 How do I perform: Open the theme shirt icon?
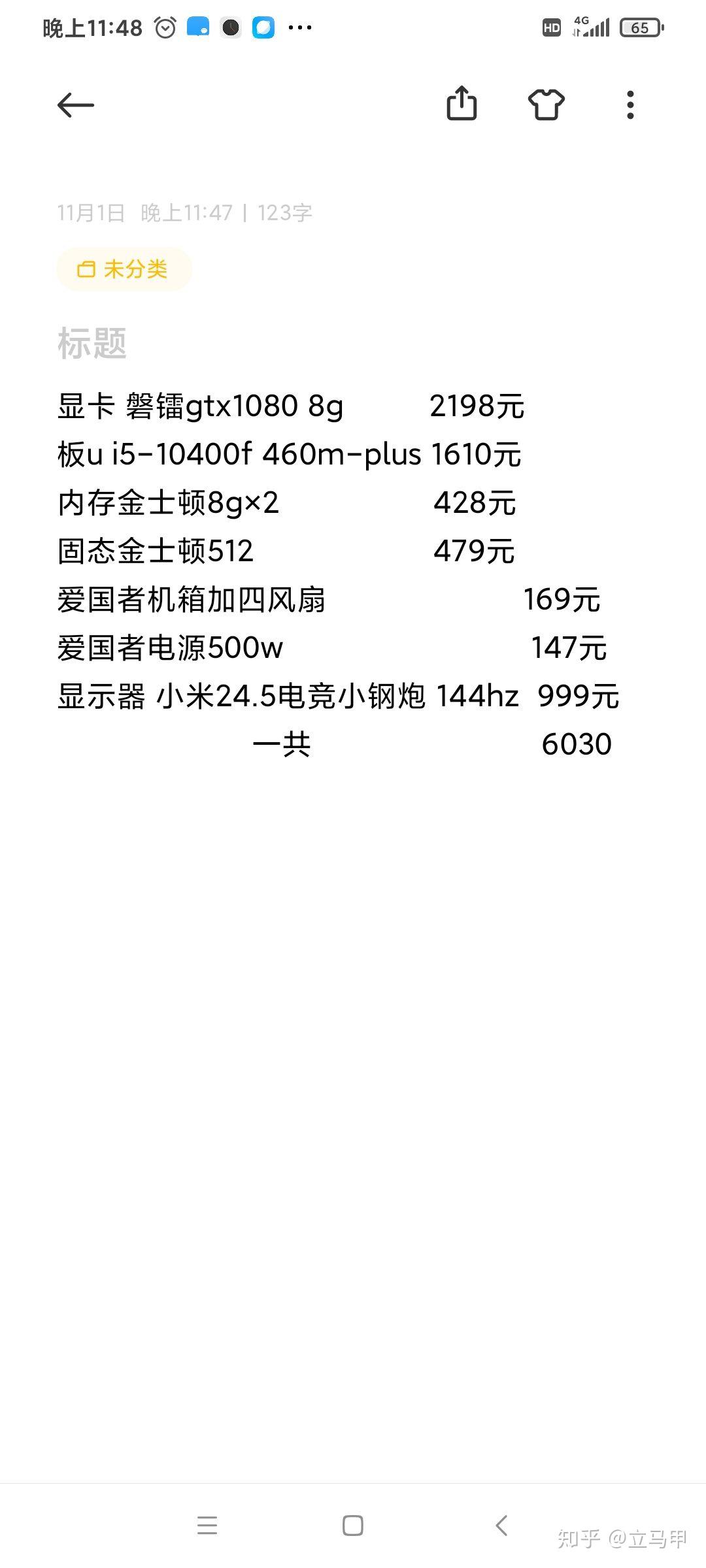[546, 105]
